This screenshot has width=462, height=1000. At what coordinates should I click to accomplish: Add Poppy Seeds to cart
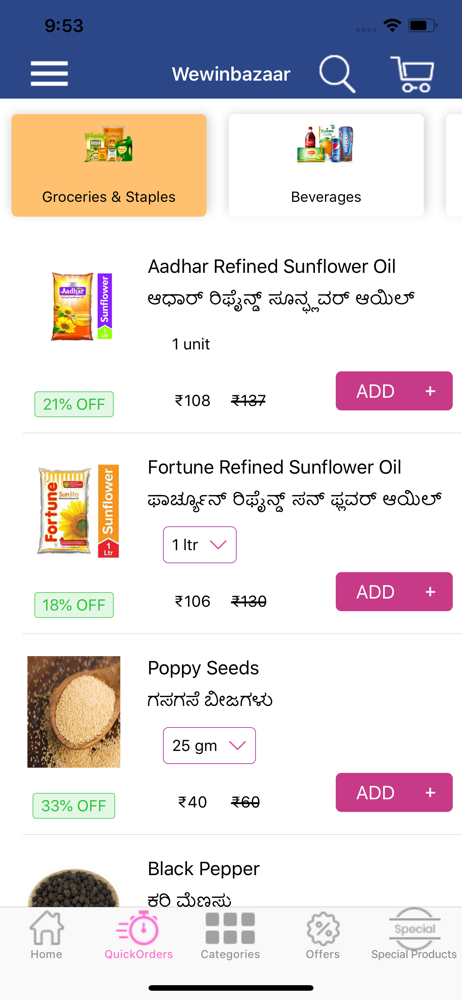(x=394, y=793)
